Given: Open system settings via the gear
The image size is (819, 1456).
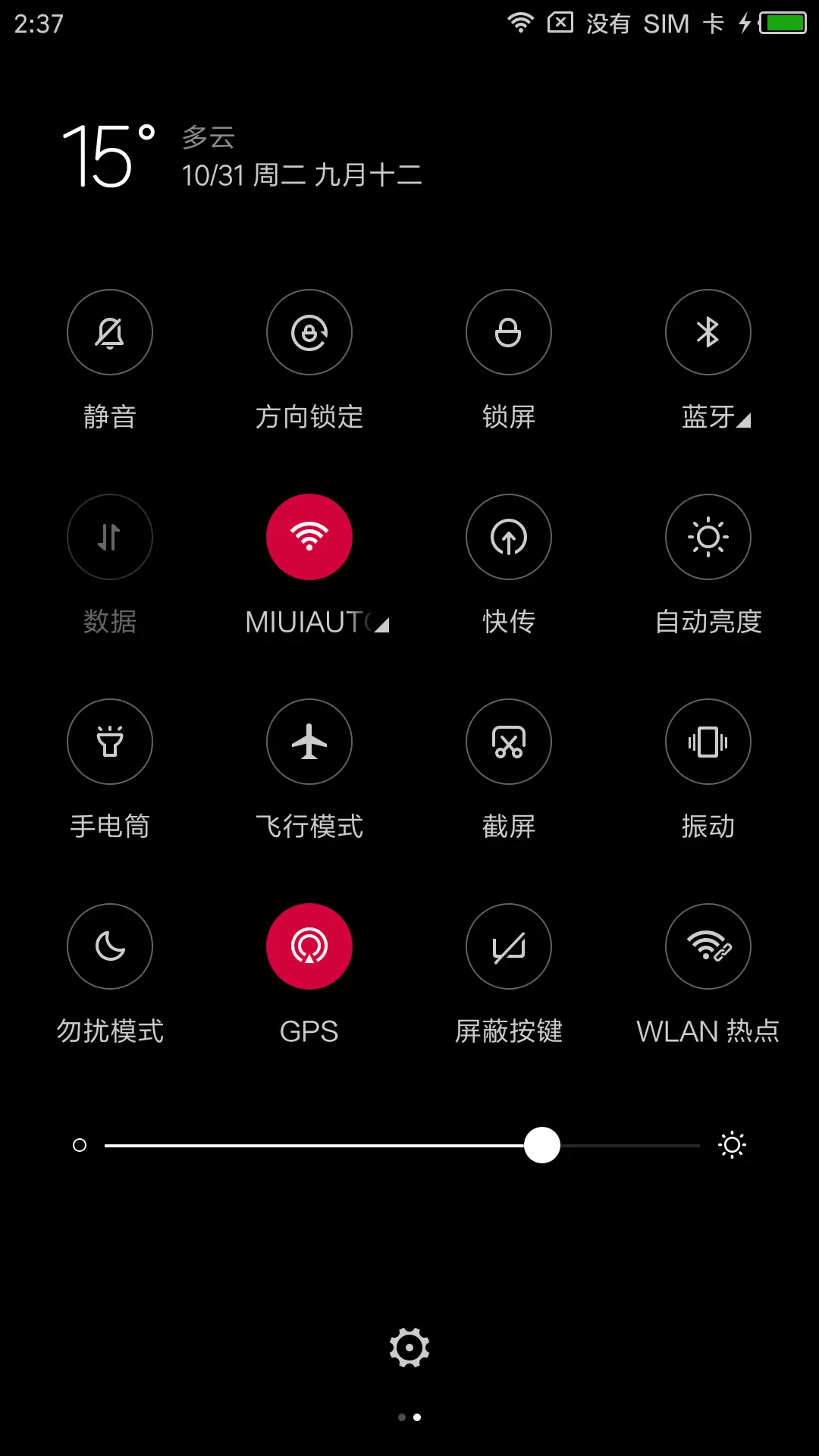Looking at the screenshot, I should pyautogui.click(x=409, y=1349).
